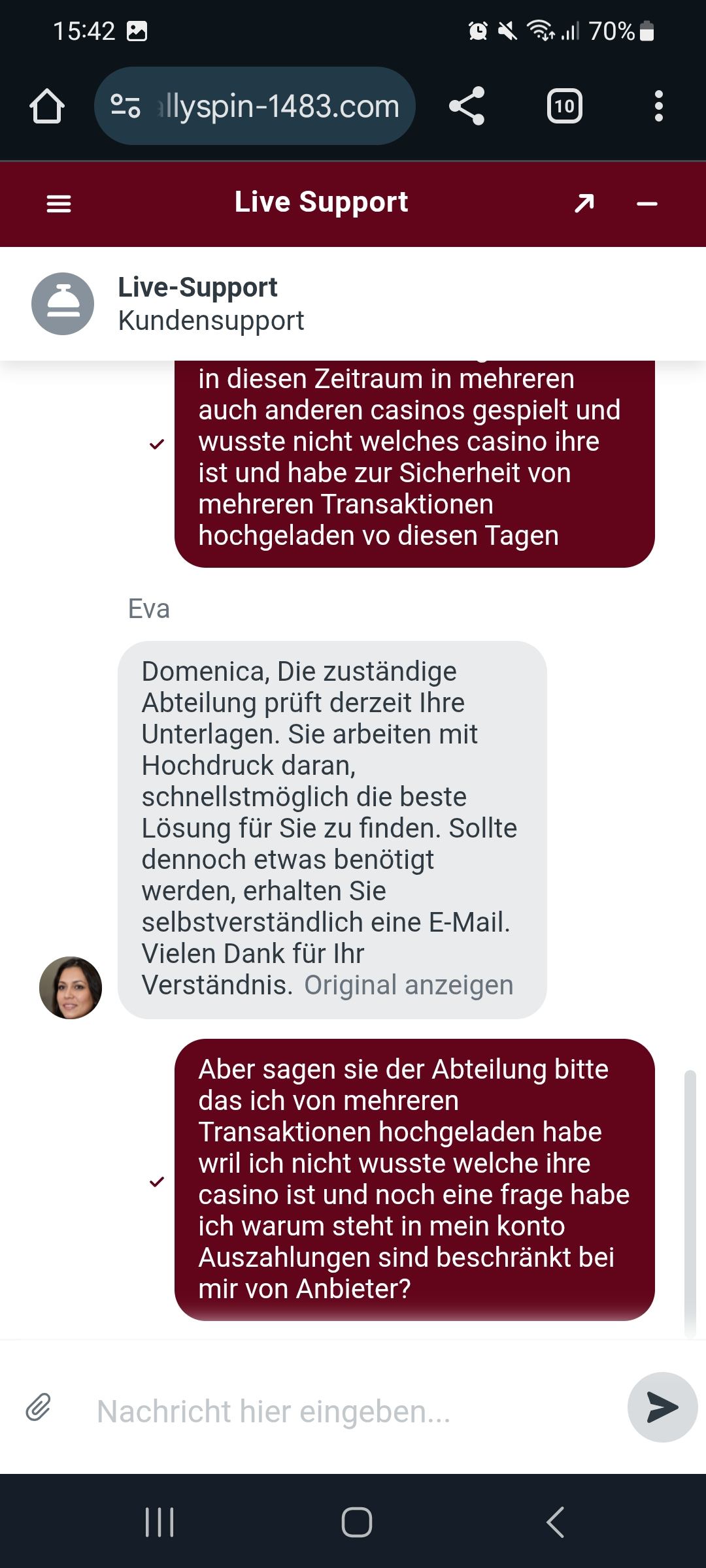Attach a file with the paperclip icon
Viewport: 706px width, 1568px height.
point(39,1407)
